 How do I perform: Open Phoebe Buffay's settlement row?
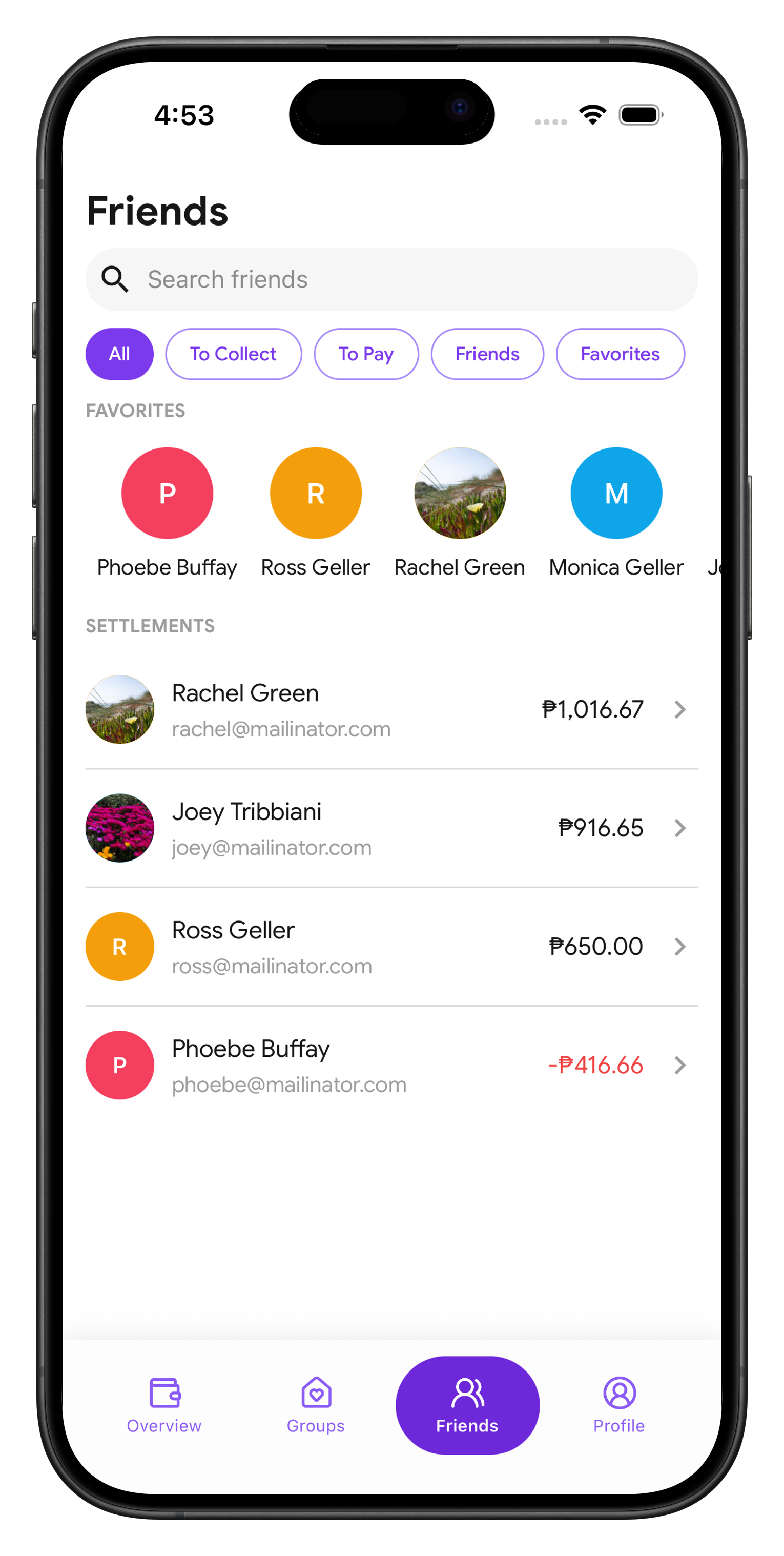391,1065
